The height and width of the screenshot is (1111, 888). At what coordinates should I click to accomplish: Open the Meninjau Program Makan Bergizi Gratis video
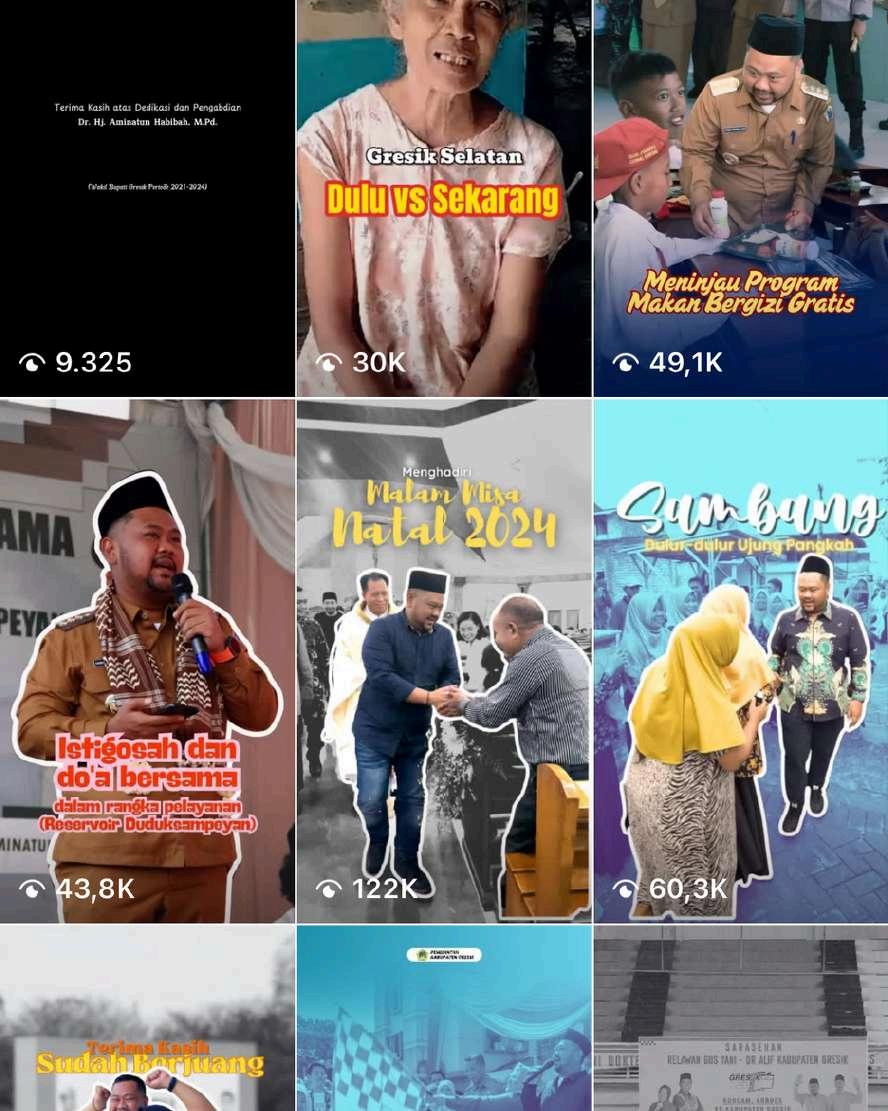coord(740,200)
